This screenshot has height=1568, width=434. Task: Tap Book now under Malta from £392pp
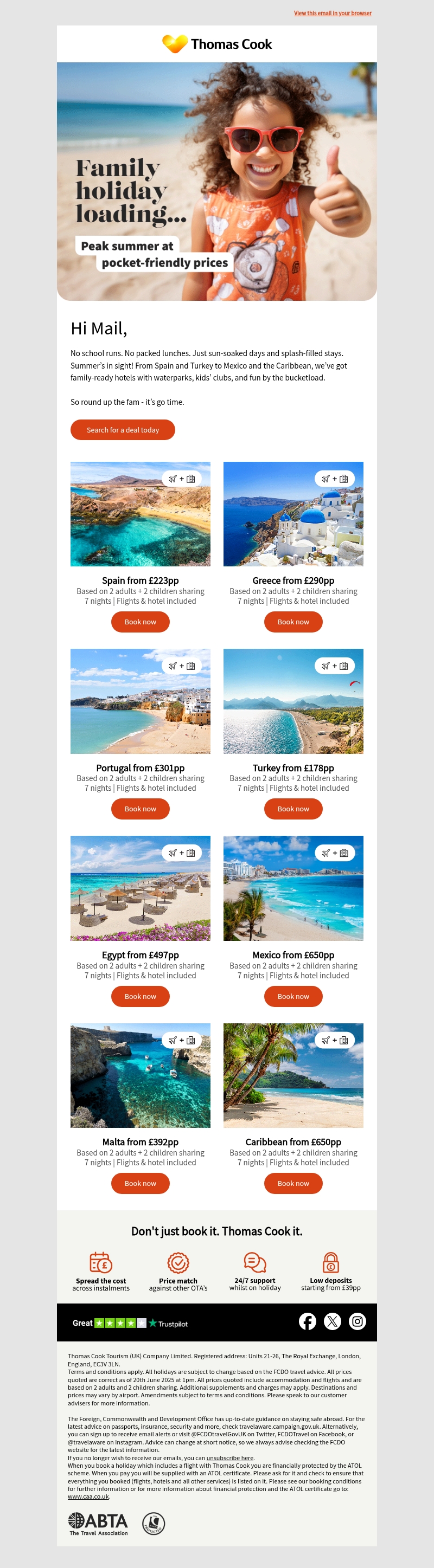click(140, 1183)
